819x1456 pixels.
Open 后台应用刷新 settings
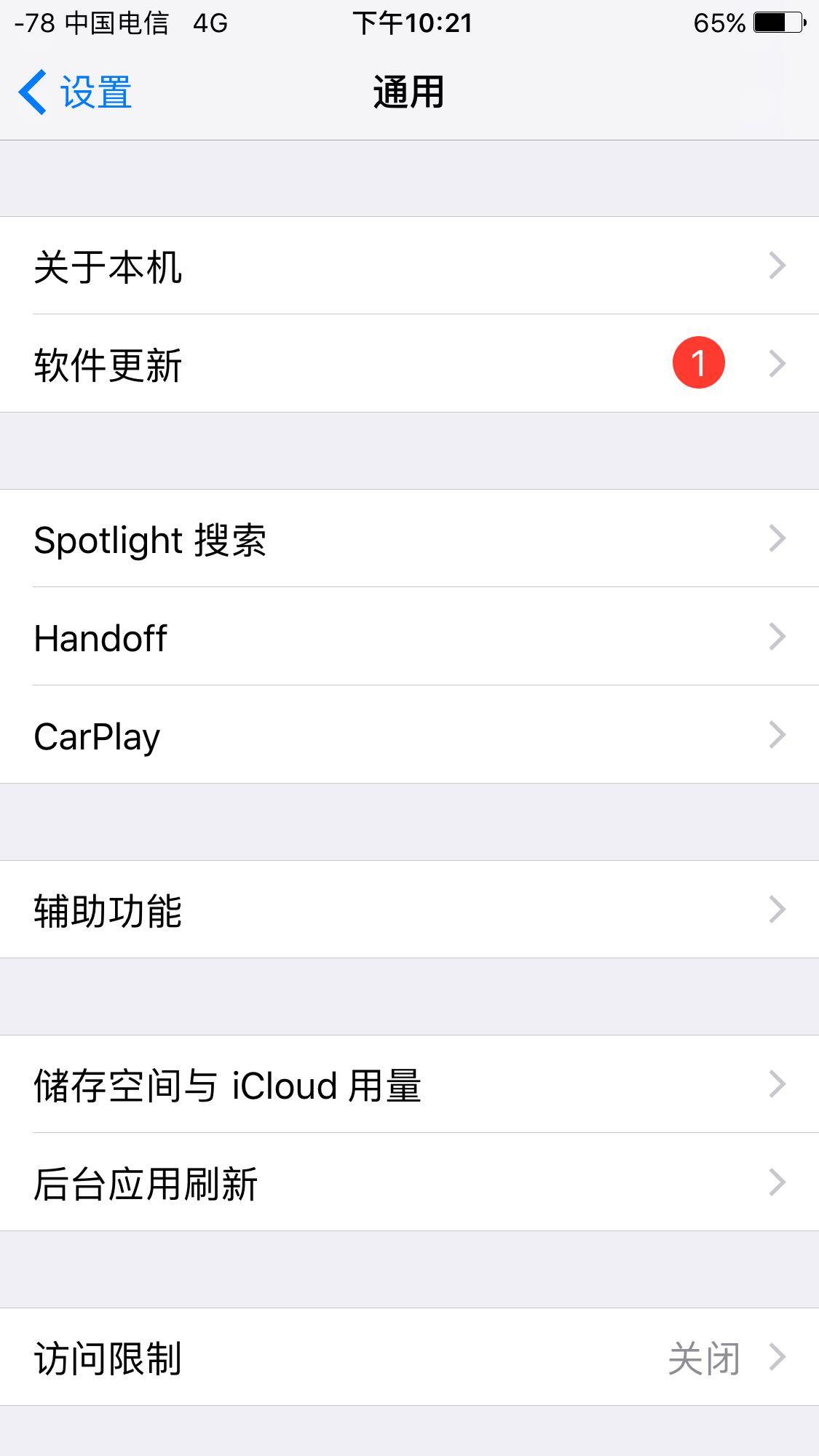point(409,1183)
